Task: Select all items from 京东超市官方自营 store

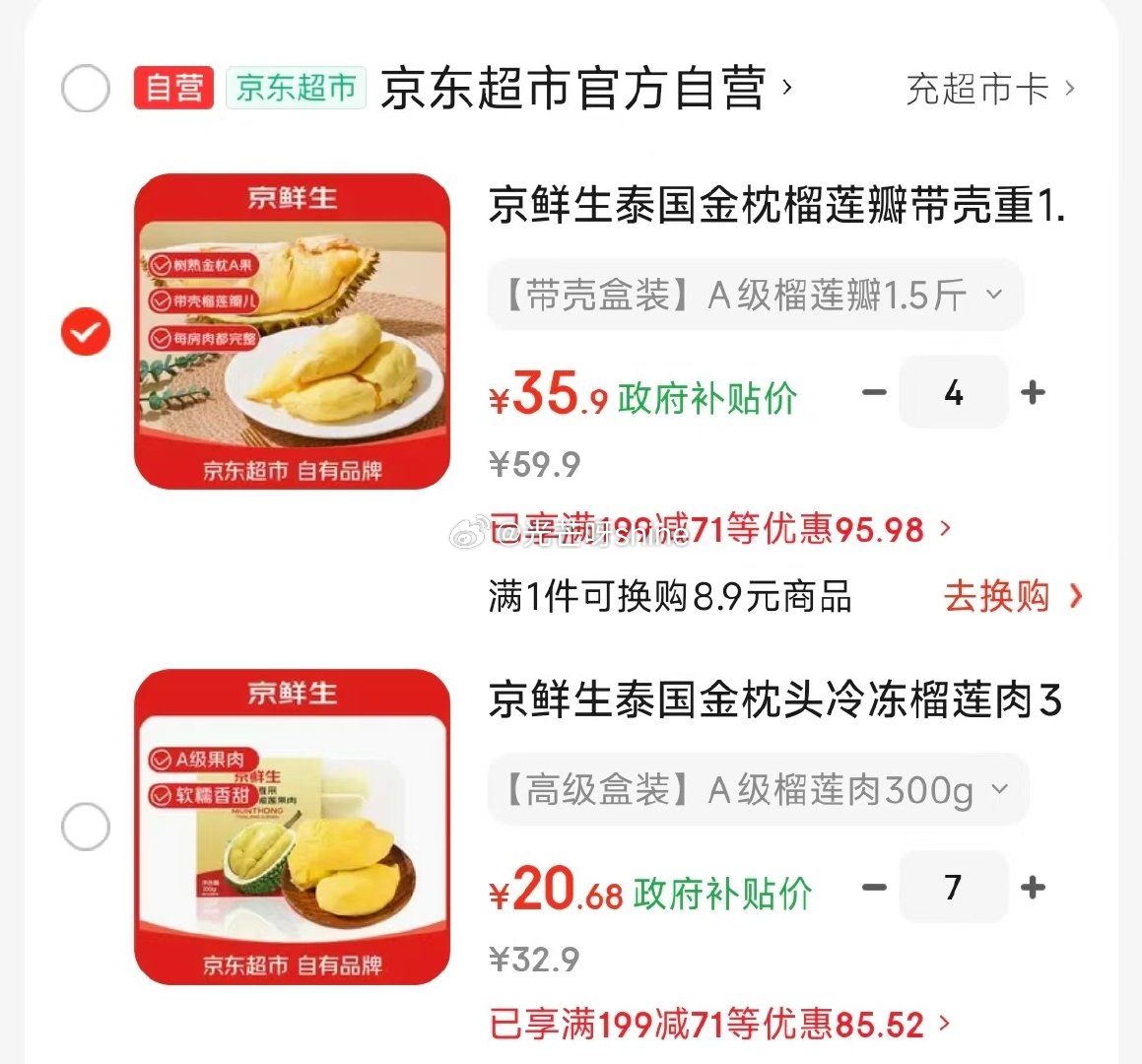Action: click(x=86, y=89)
